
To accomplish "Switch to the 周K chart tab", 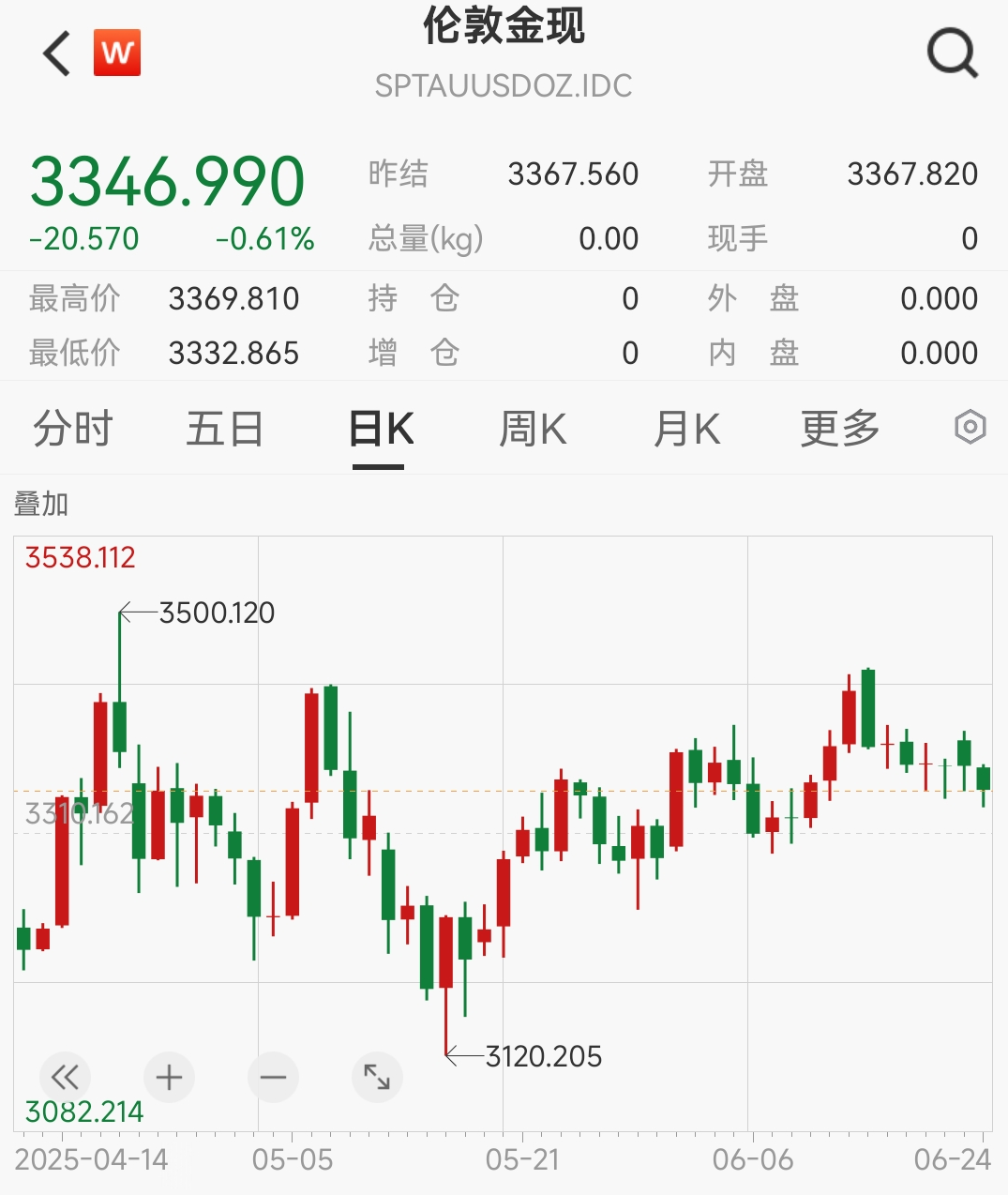I will click(533, 430).
